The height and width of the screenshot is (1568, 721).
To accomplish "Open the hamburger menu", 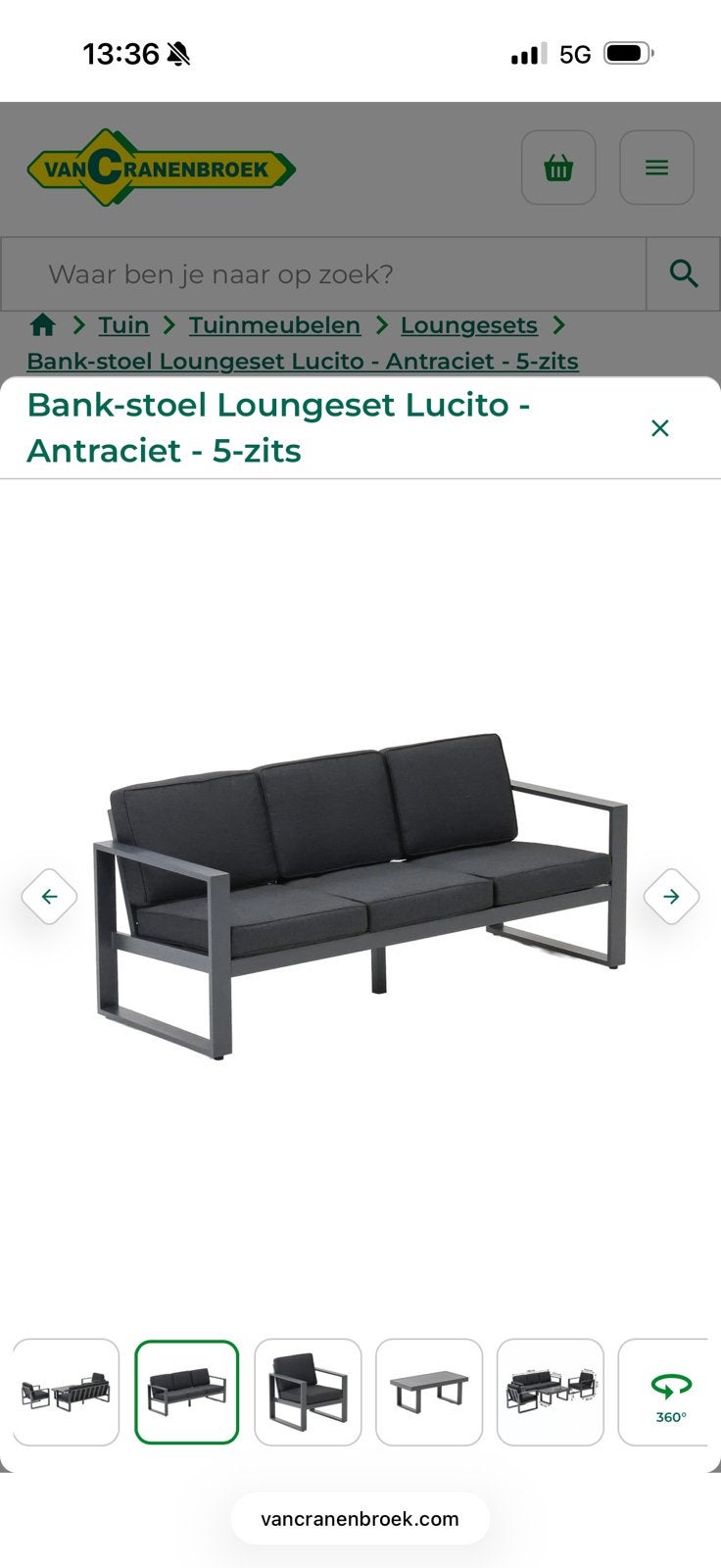I will 656,168.
